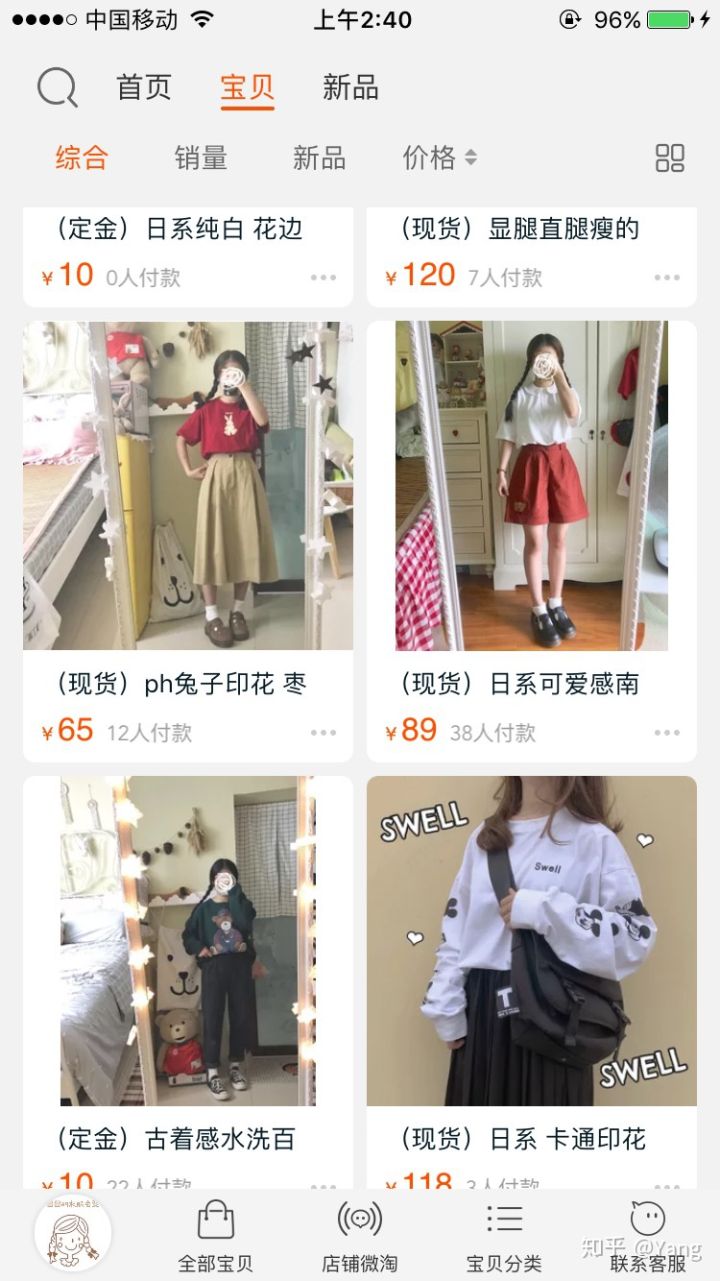The image size is (720, 1281).
Task: Open more options on the ¥89 item
Action: [667, 732]
